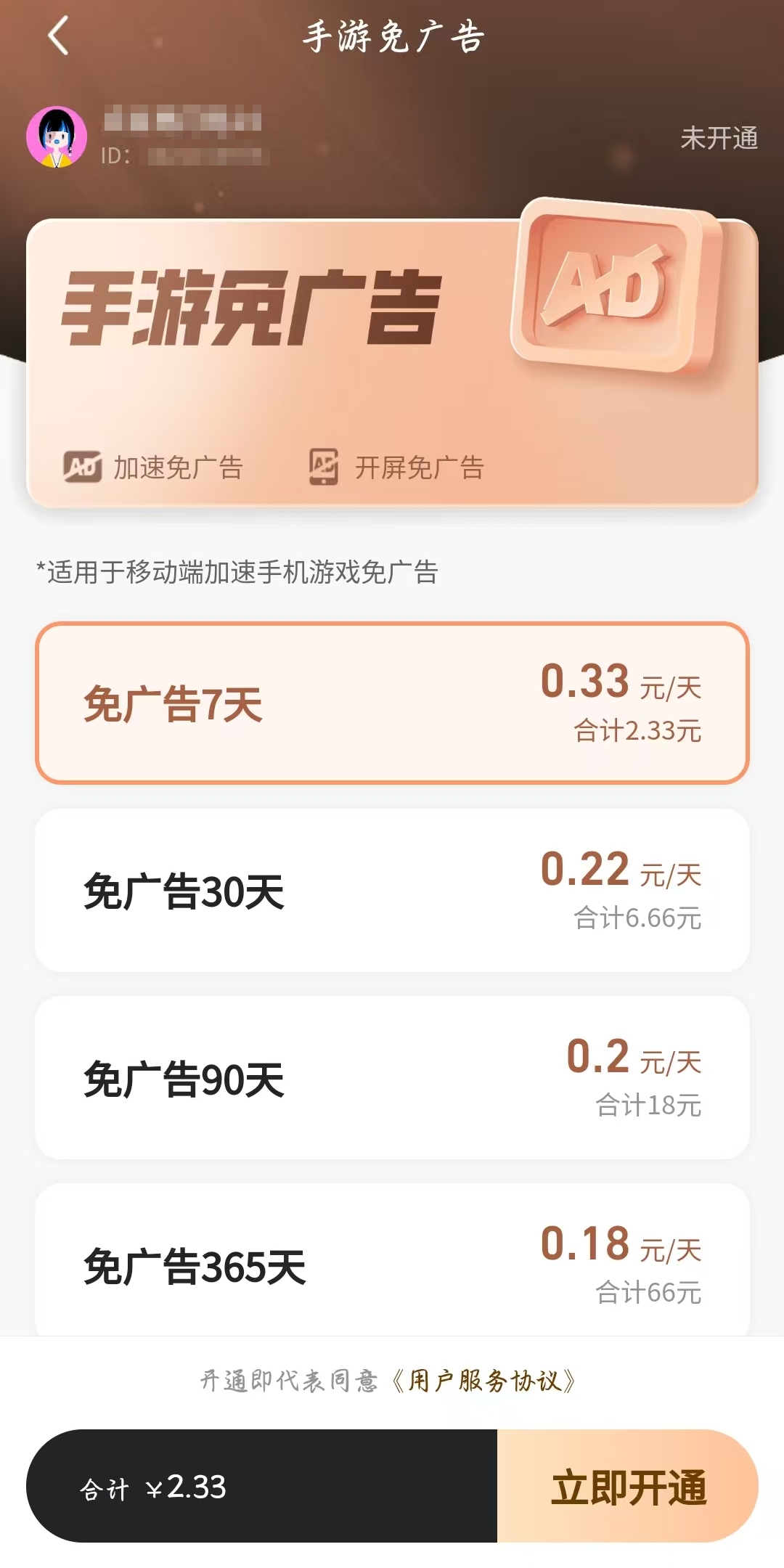Image resolution: width=784 pixels, height=1568 pixels.
Task: Open the user profile avatar
Action: pyautogui.click(x=57, y=136)
